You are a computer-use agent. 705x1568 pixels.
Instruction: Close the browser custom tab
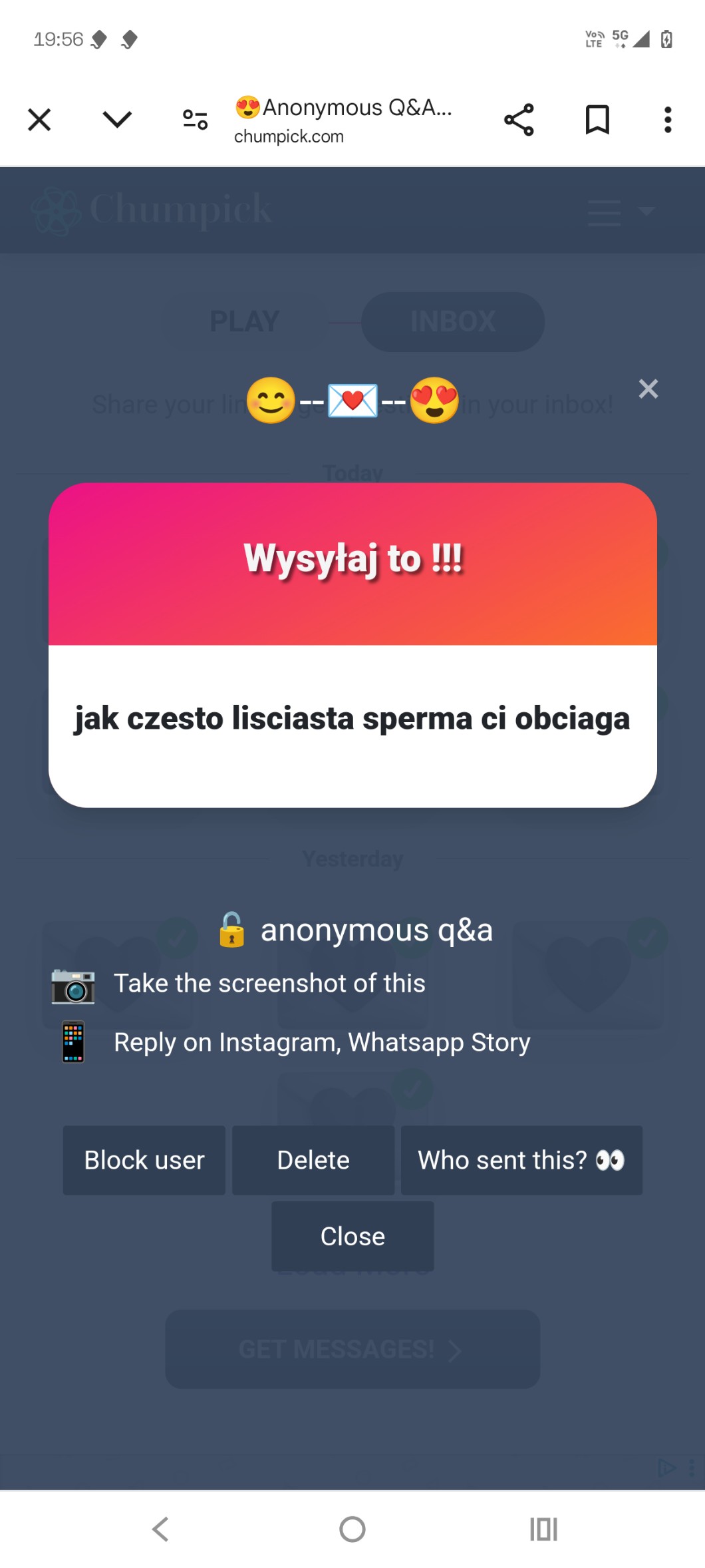[x=39, y=120]
